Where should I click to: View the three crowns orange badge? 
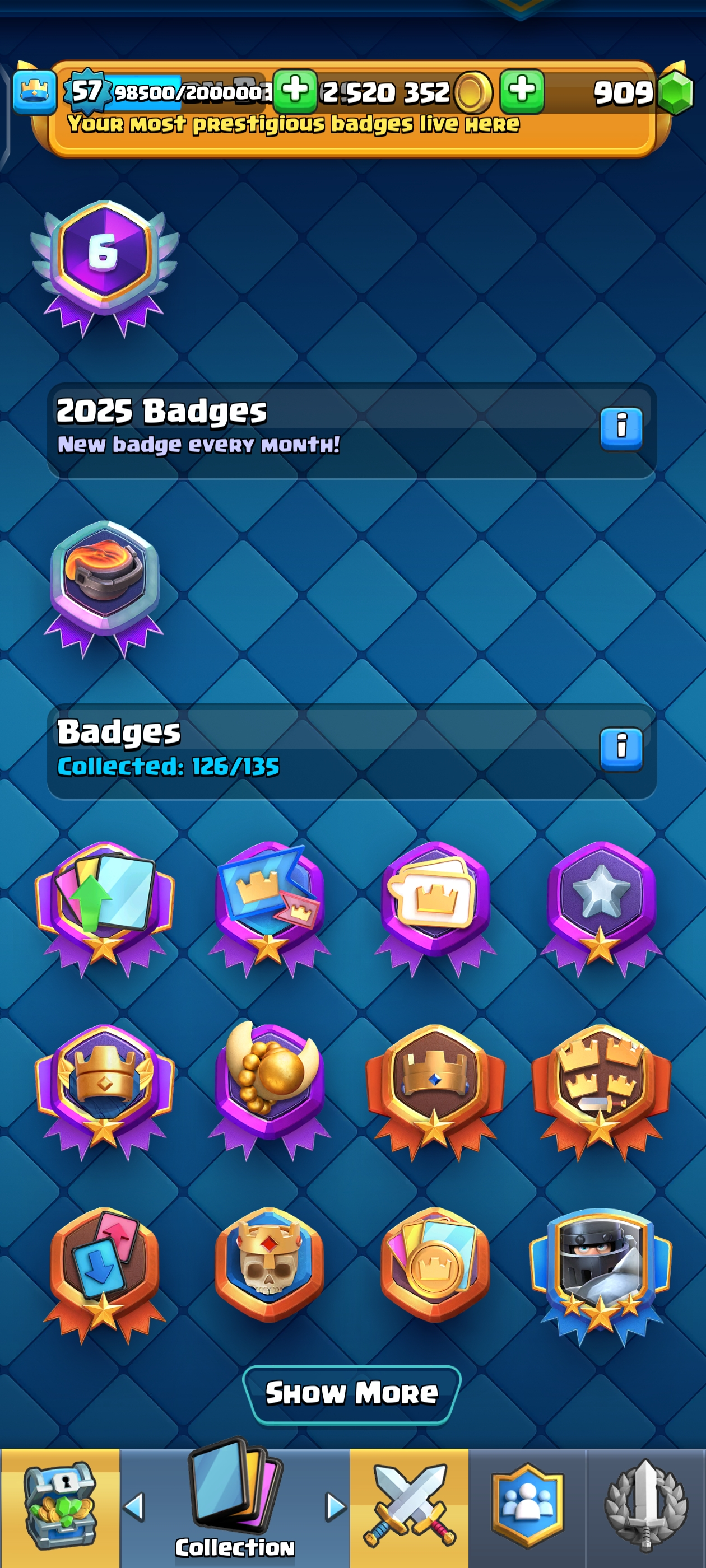click(x=600, y=1086)
